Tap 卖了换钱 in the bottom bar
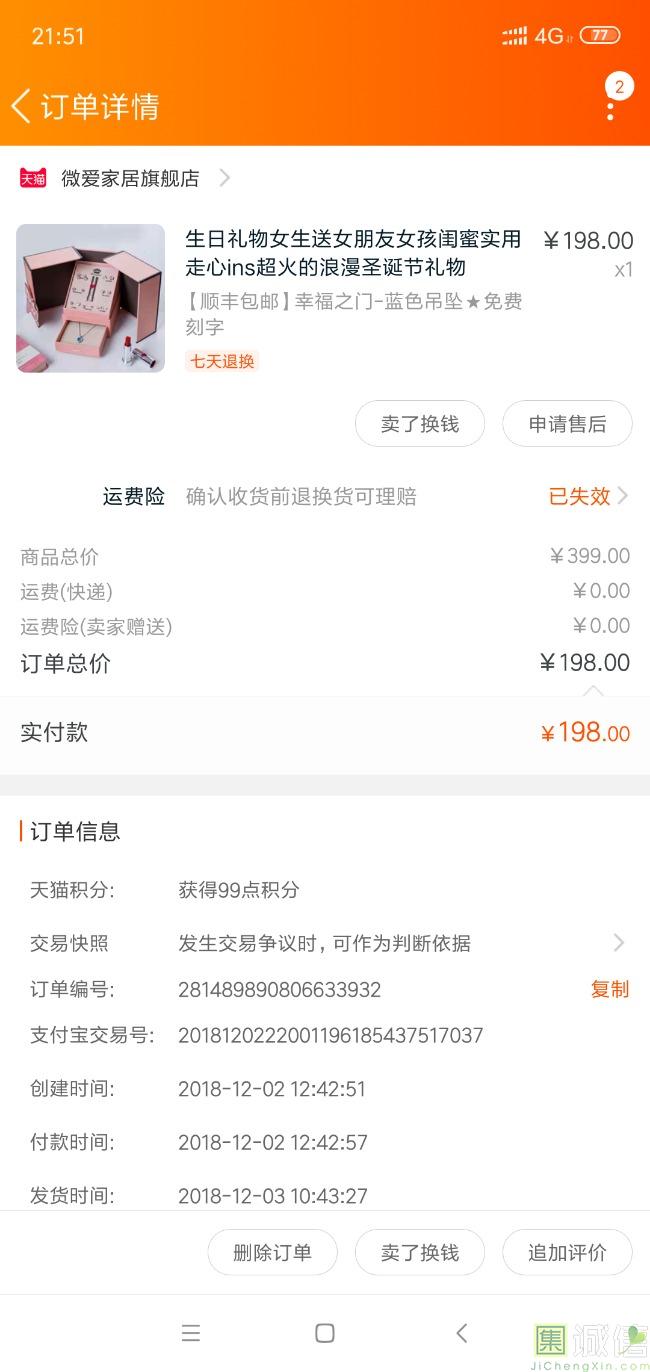 (420, 1252)
